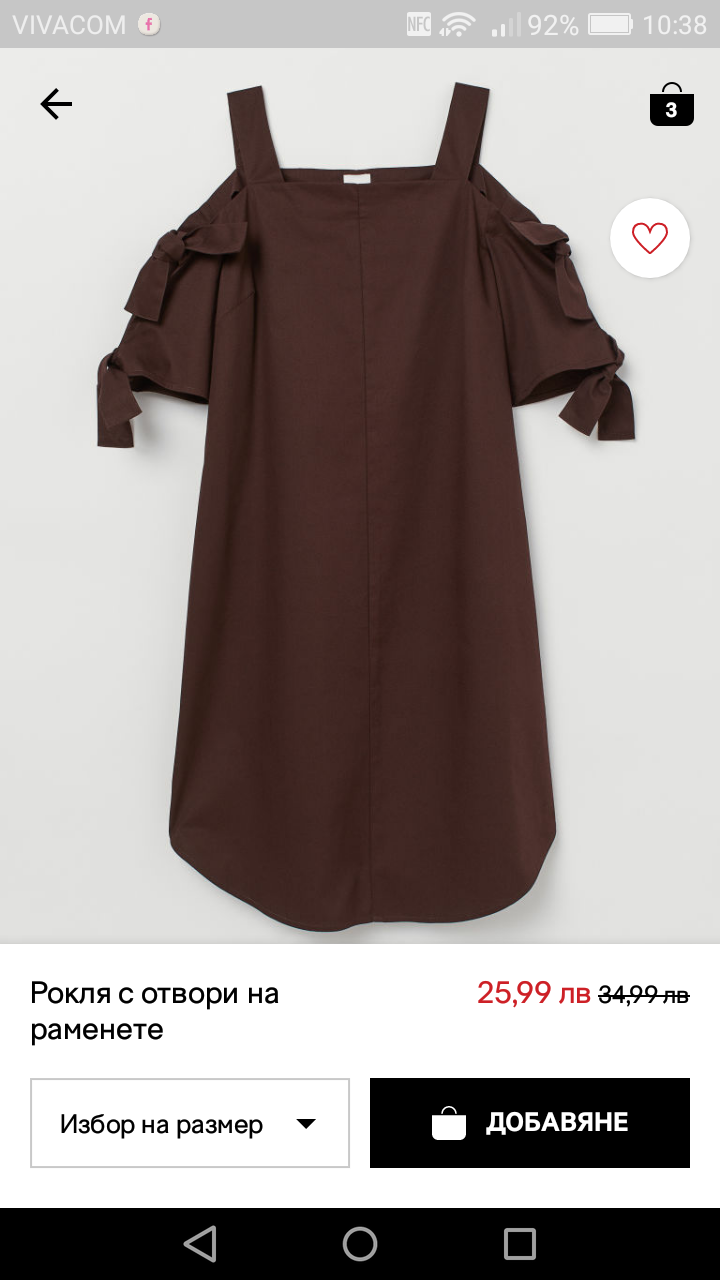This screenshot has width=720, height=1280.
Task: Tap the system back button
Action: (200, 1244)
